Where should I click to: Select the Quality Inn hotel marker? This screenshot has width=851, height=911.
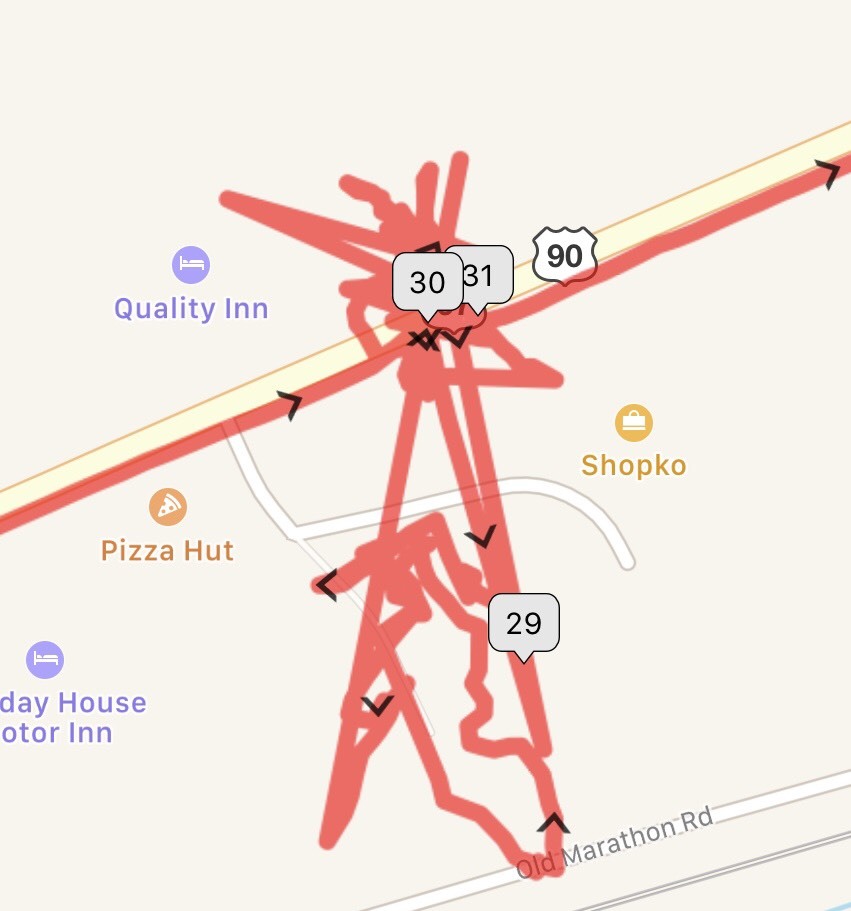[x=190, y=265]
